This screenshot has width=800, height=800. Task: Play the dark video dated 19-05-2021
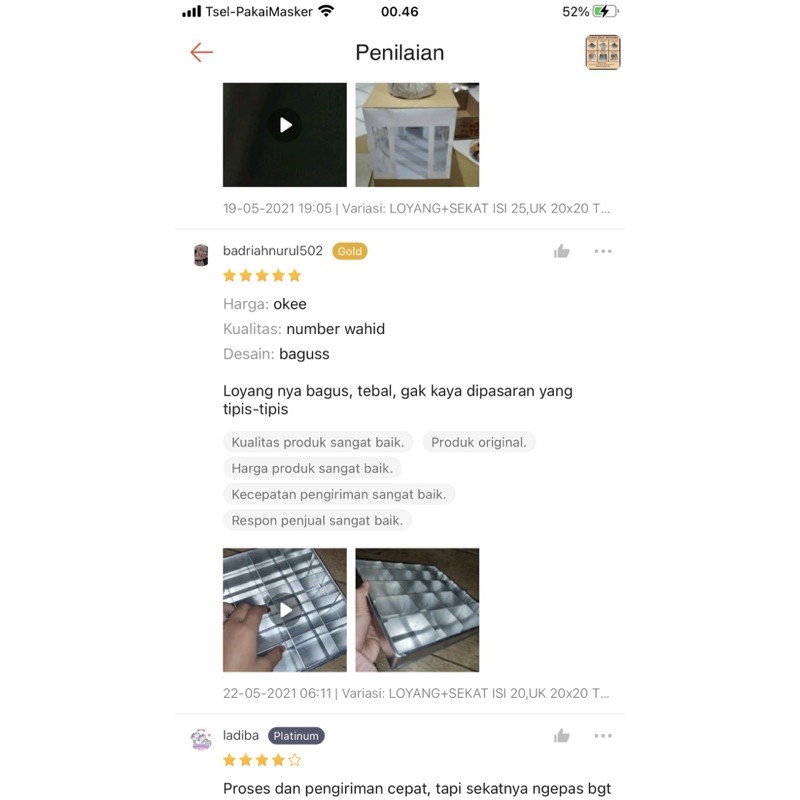pyautogui.click(x=285, y=126)
